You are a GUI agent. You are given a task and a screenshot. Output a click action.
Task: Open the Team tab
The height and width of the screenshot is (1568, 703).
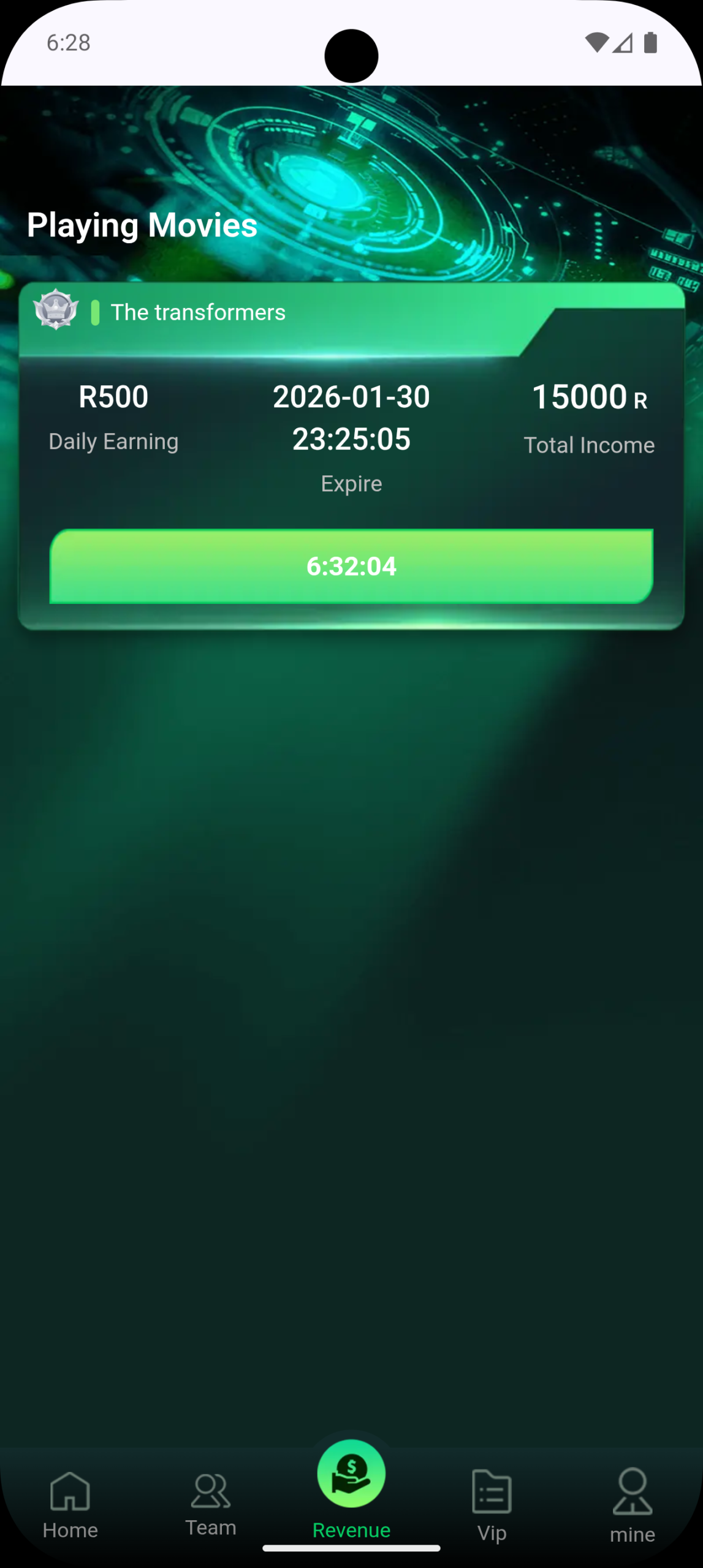tap(210, 1503)
